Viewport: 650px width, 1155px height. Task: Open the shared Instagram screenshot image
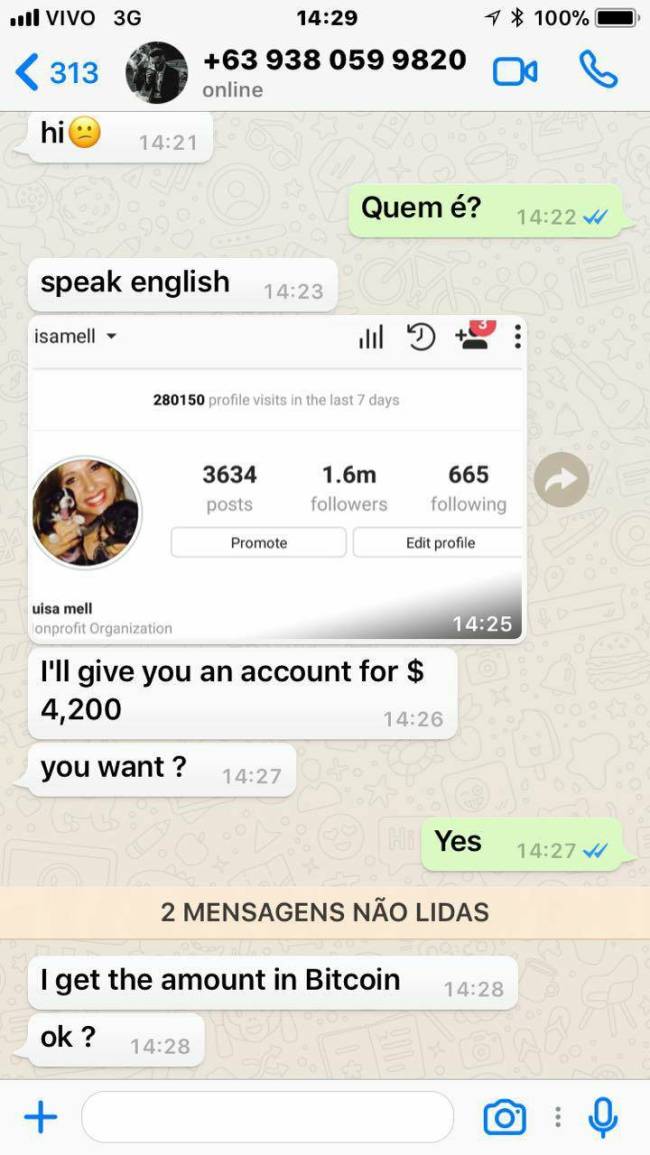276,478
